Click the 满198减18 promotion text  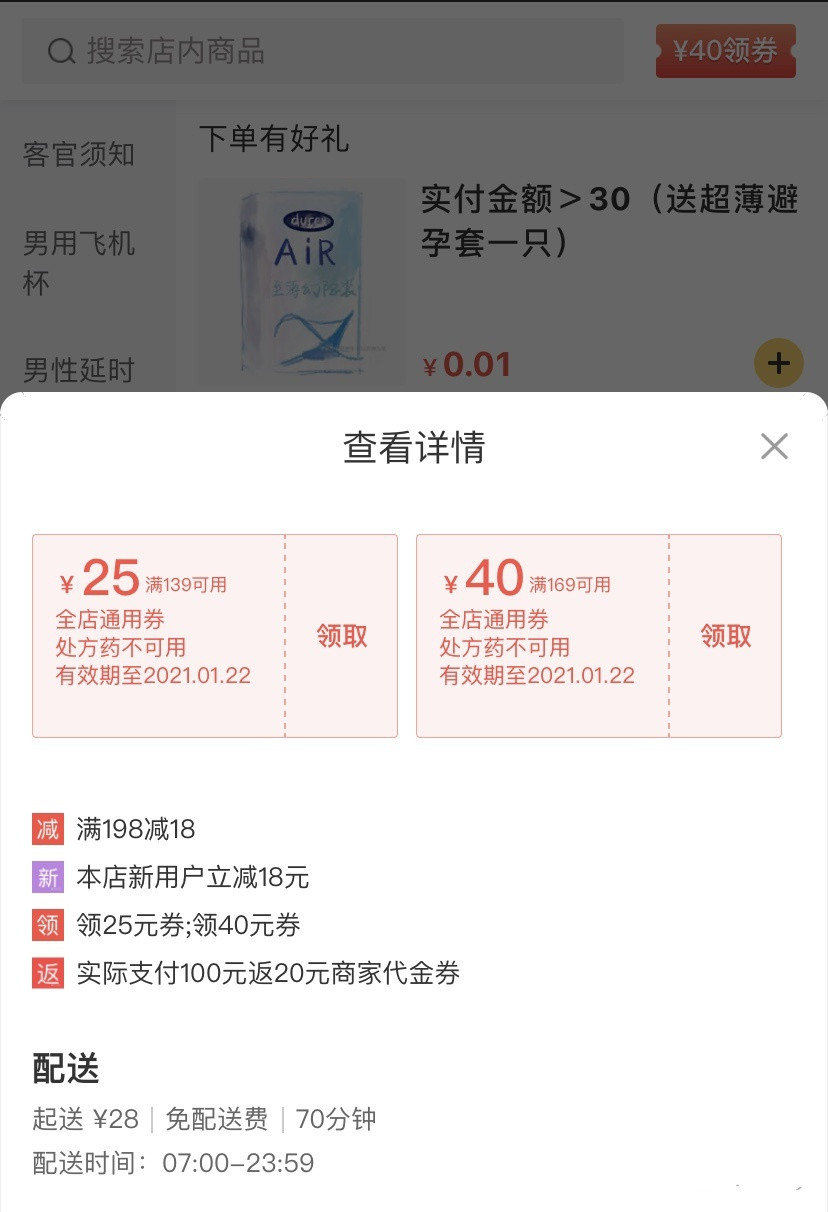[137, 829]
